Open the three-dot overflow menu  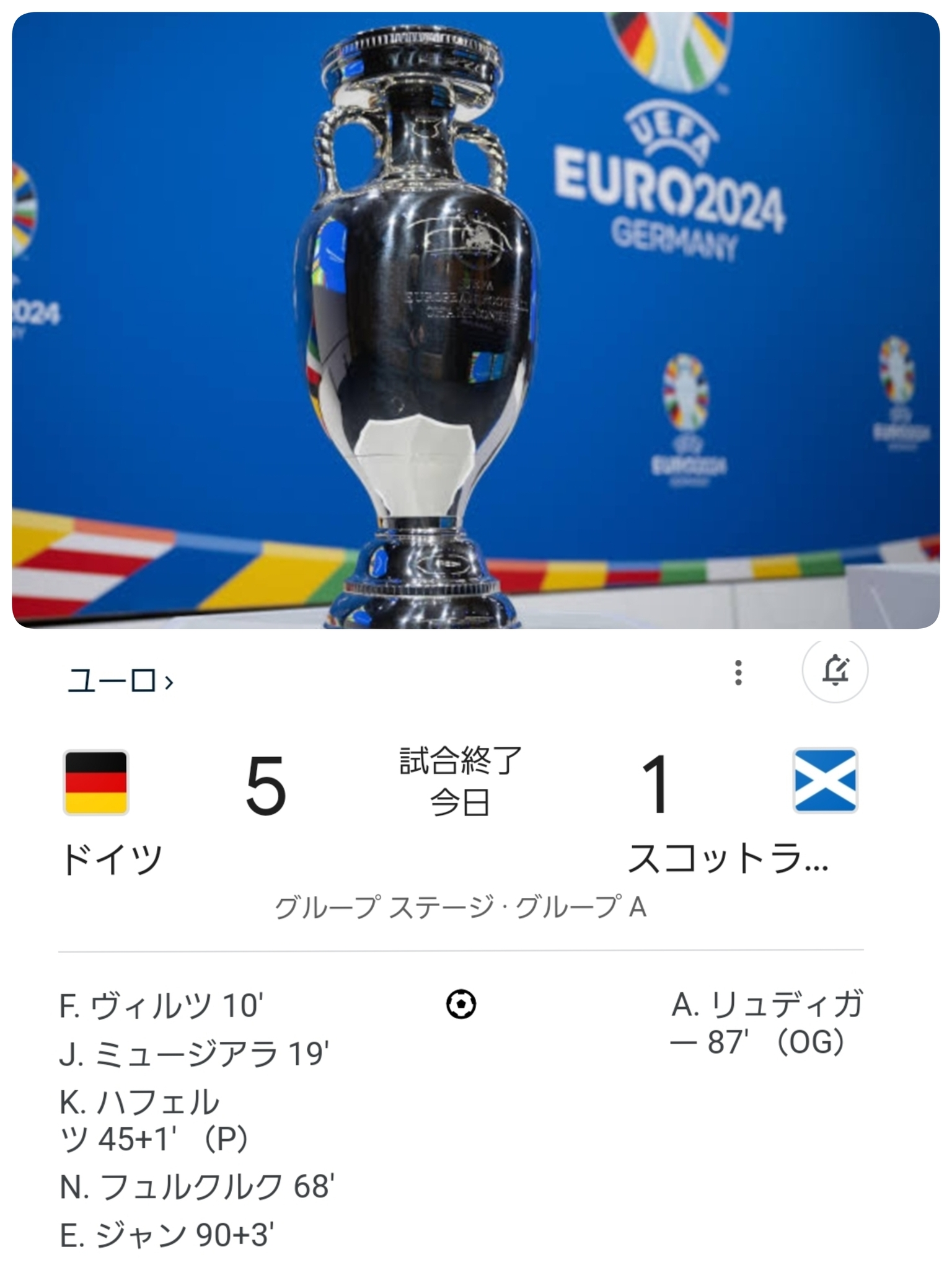pos(738,673)
